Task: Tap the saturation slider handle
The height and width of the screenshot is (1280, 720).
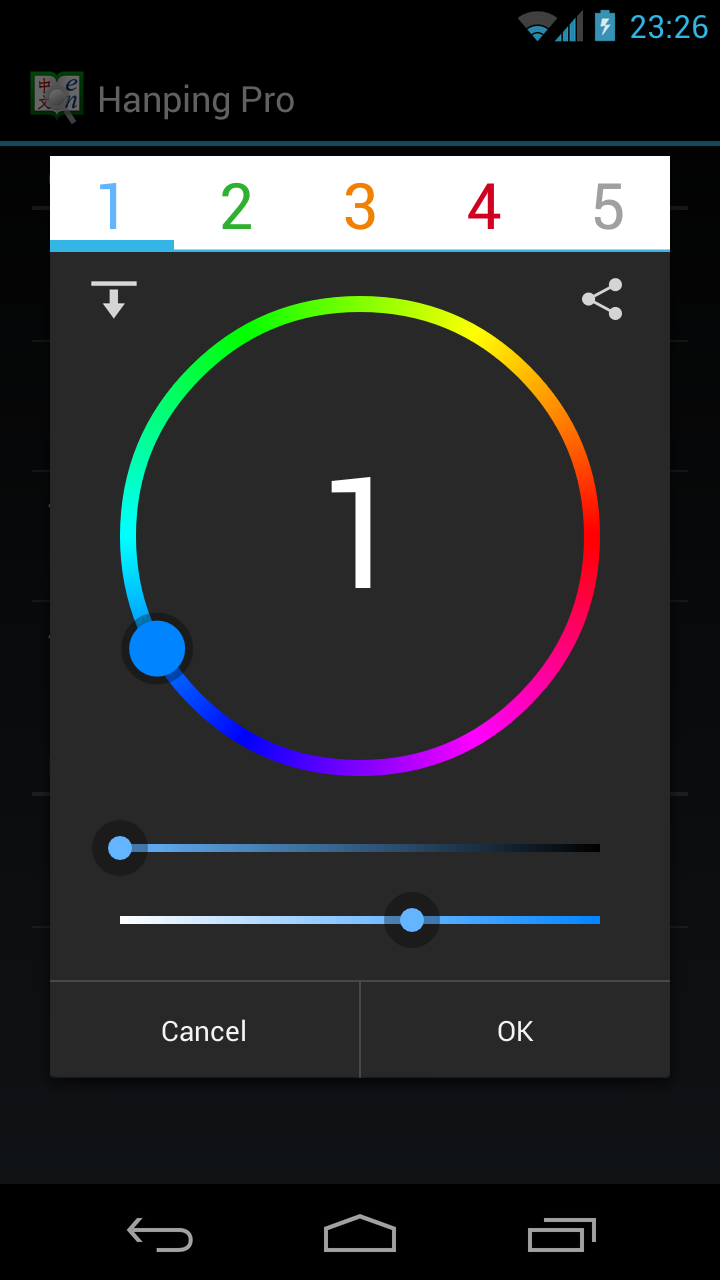Action: click(412, 920)
